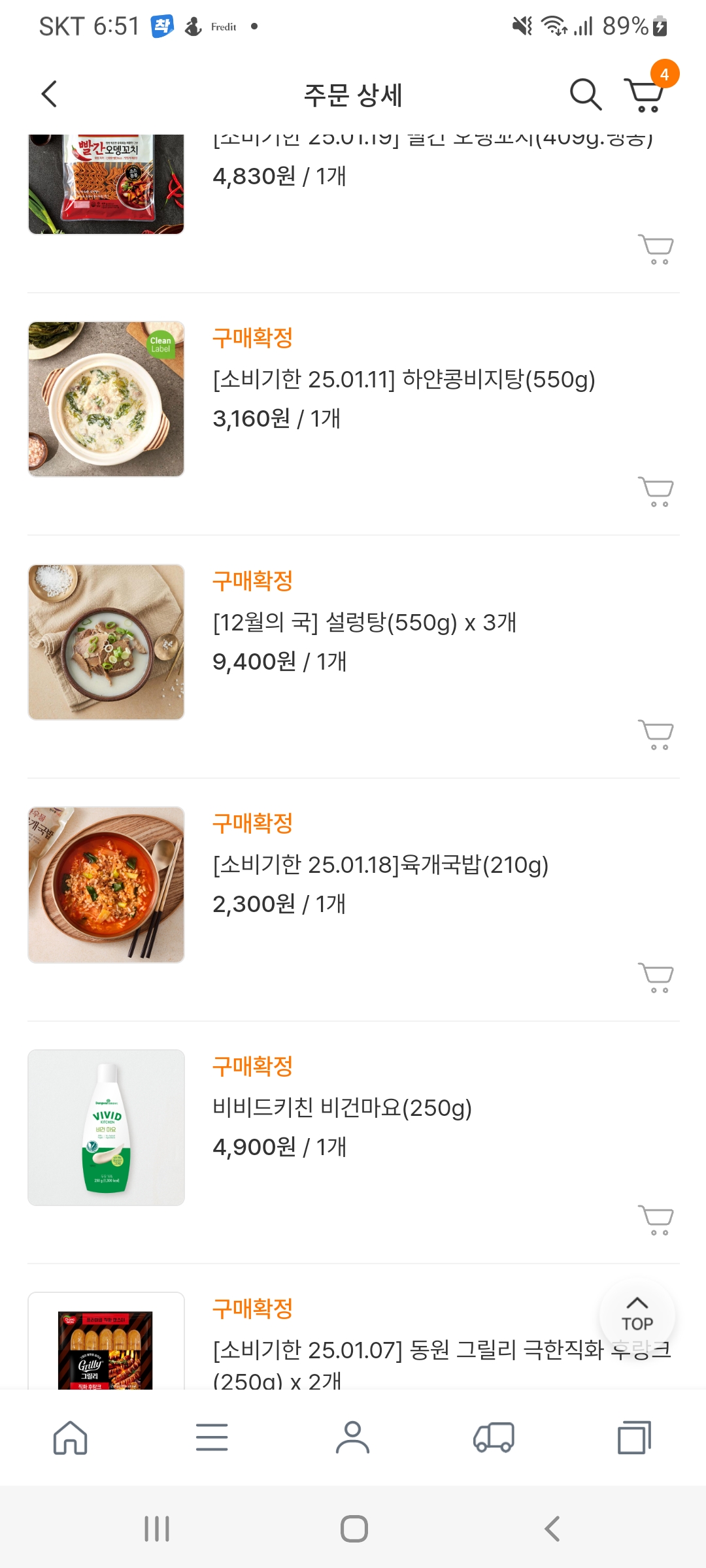Screen dimensions: 706x1568
Task: Add 육개국밥(210g) to the cart
Action: [656, 977]
